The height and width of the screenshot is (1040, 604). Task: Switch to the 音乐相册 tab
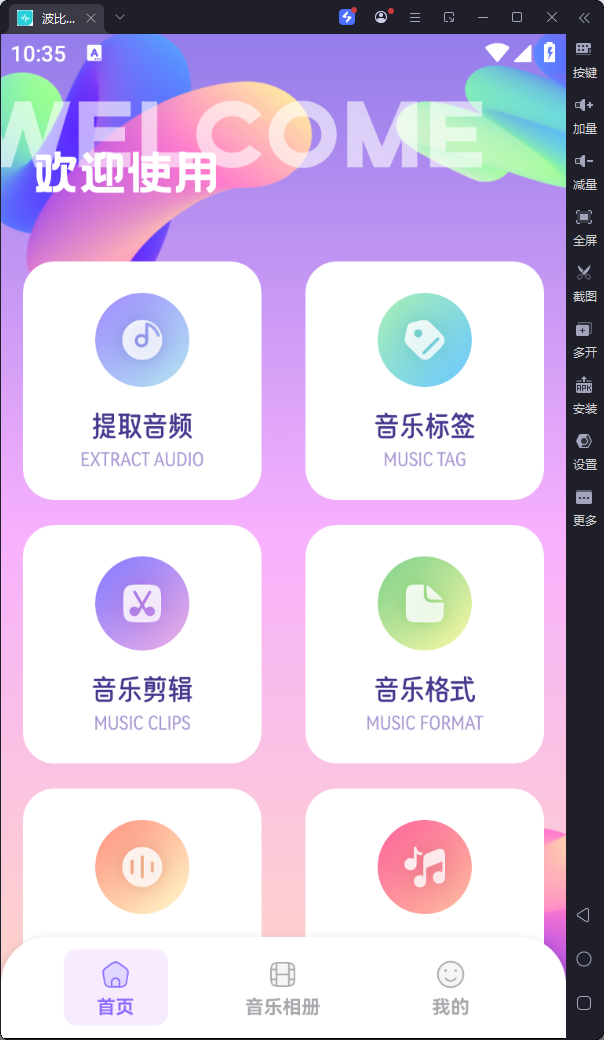pyautogui.click(x=283, y=987)
